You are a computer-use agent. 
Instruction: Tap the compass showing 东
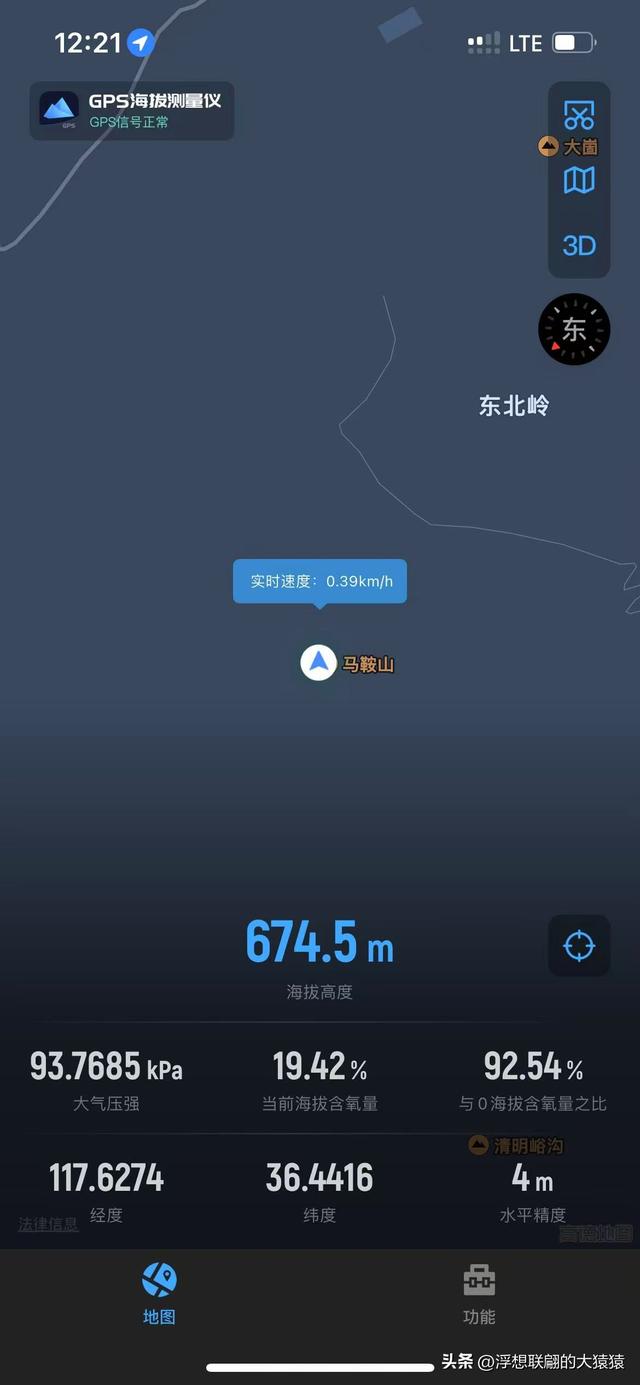pos(574,330)
